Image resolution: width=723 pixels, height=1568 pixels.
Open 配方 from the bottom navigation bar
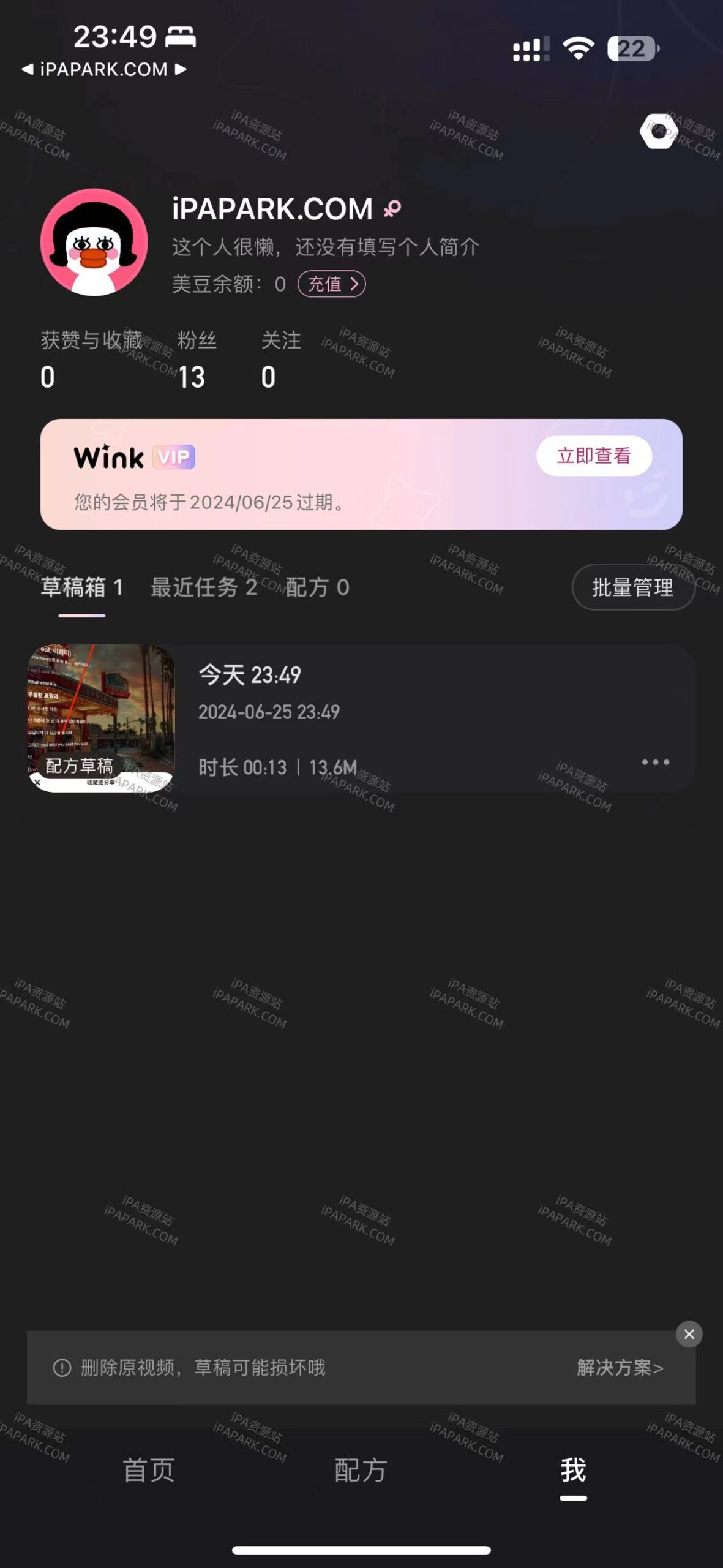(360, 1472)
